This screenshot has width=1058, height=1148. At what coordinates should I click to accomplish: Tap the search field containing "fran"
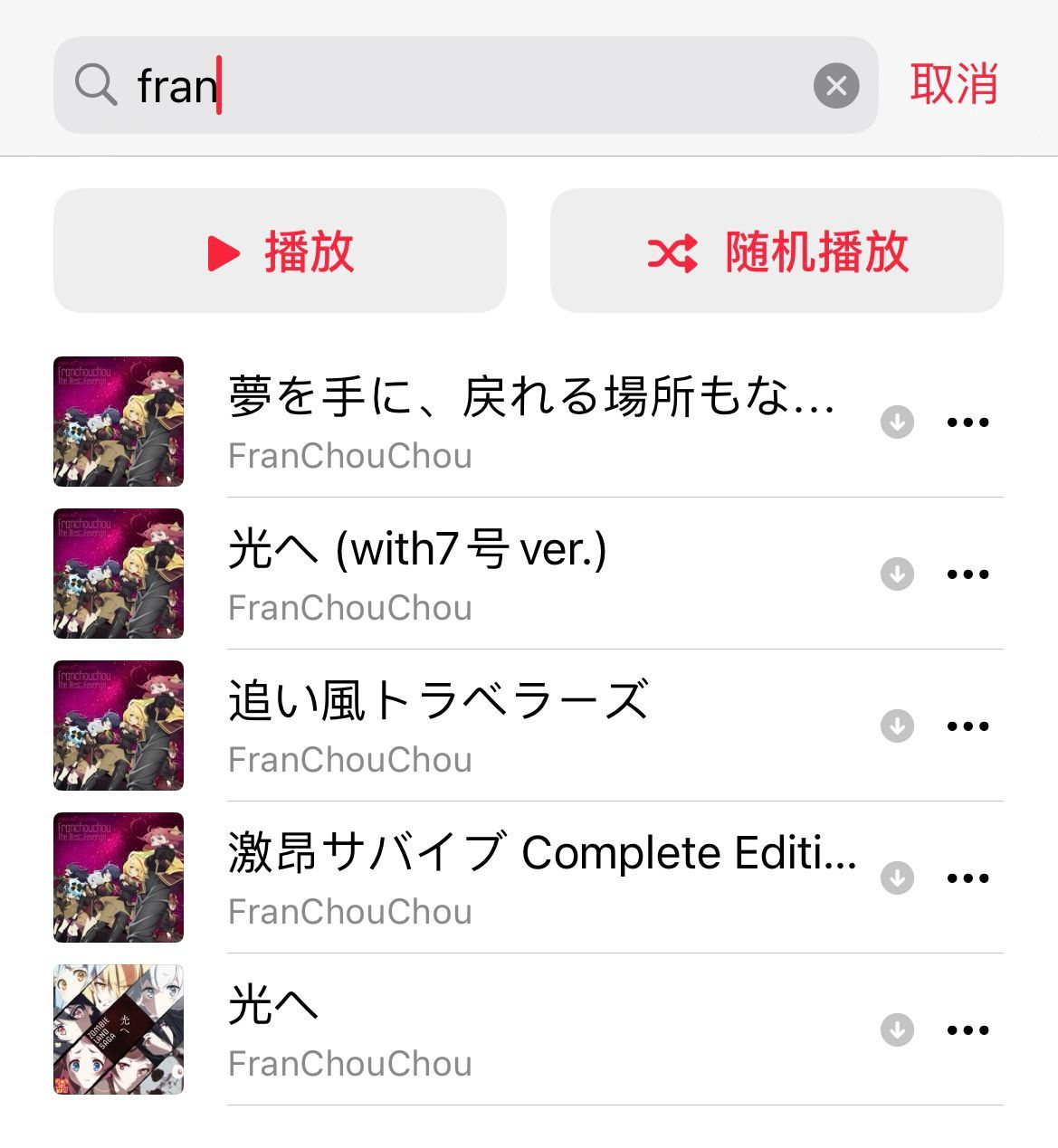pos(453,86)
